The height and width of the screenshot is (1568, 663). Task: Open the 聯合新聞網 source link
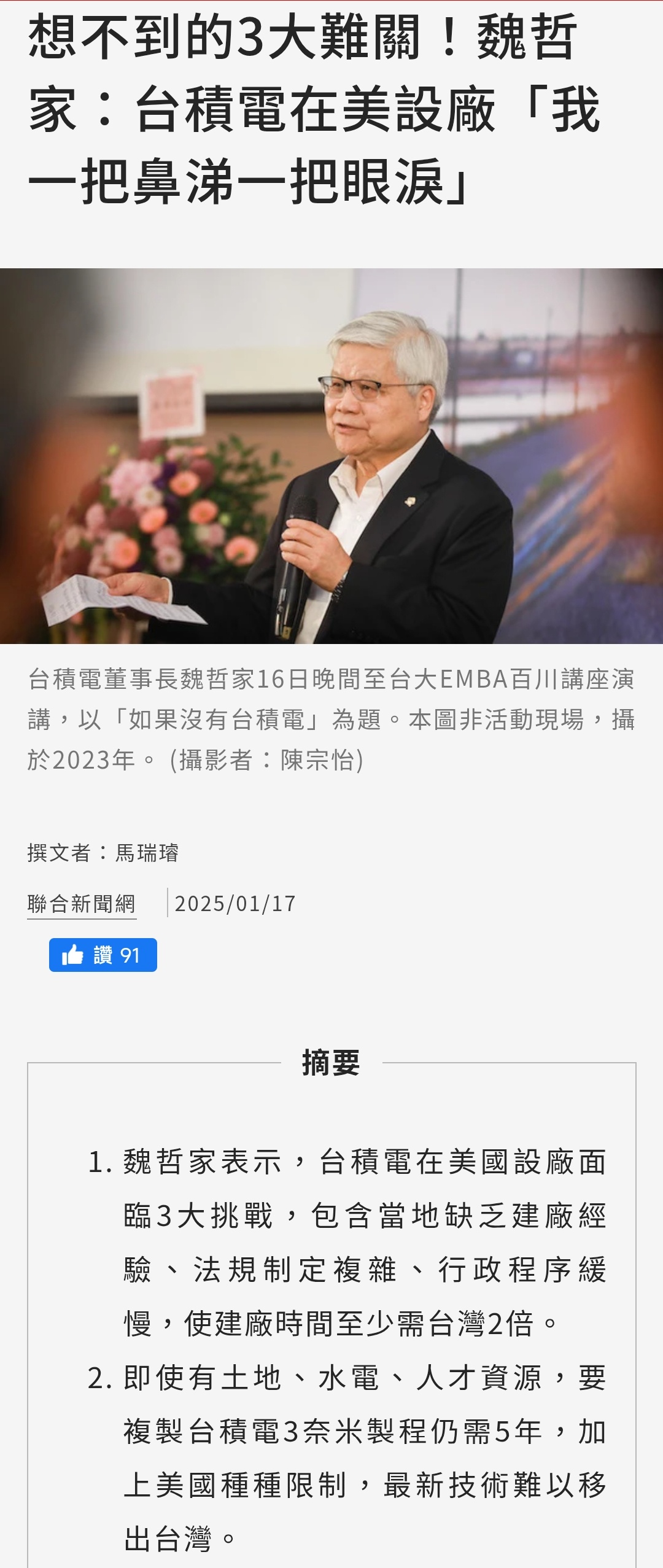tap(82, 904)
